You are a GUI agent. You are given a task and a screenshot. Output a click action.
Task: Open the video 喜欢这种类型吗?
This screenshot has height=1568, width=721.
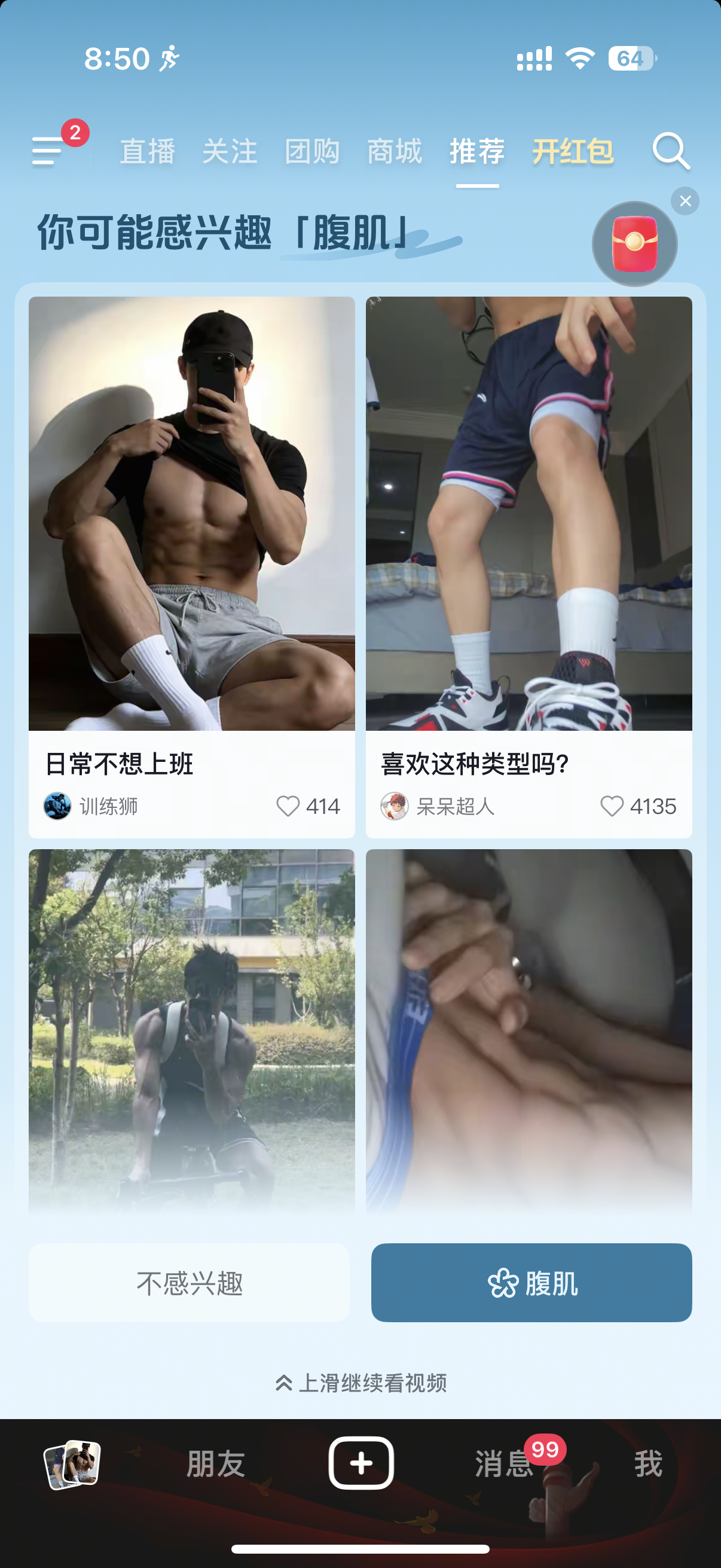(528, 513)
